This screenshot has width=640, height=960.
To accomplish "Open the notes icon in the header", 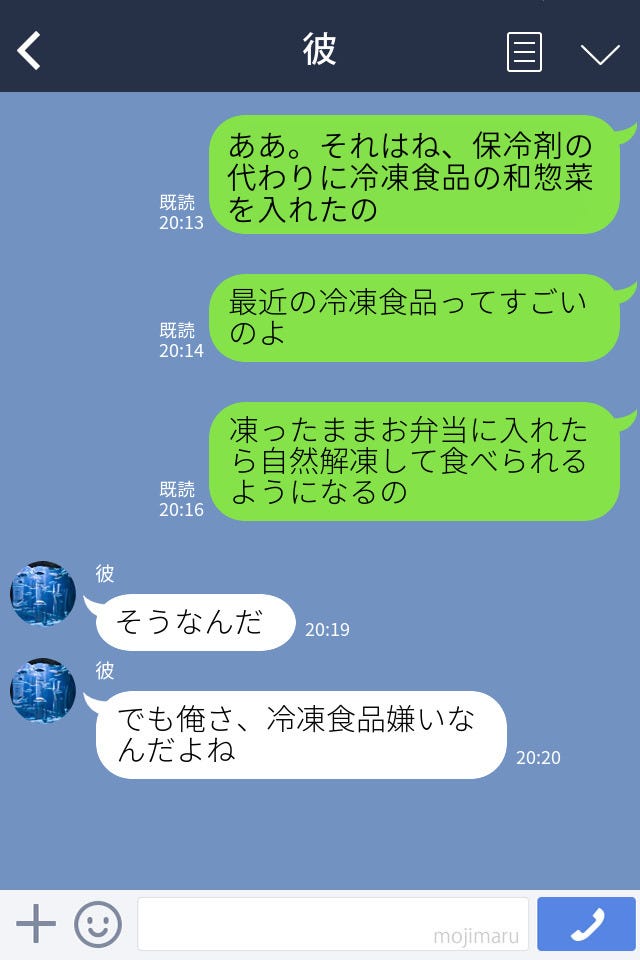I will [x=524, y=52].
